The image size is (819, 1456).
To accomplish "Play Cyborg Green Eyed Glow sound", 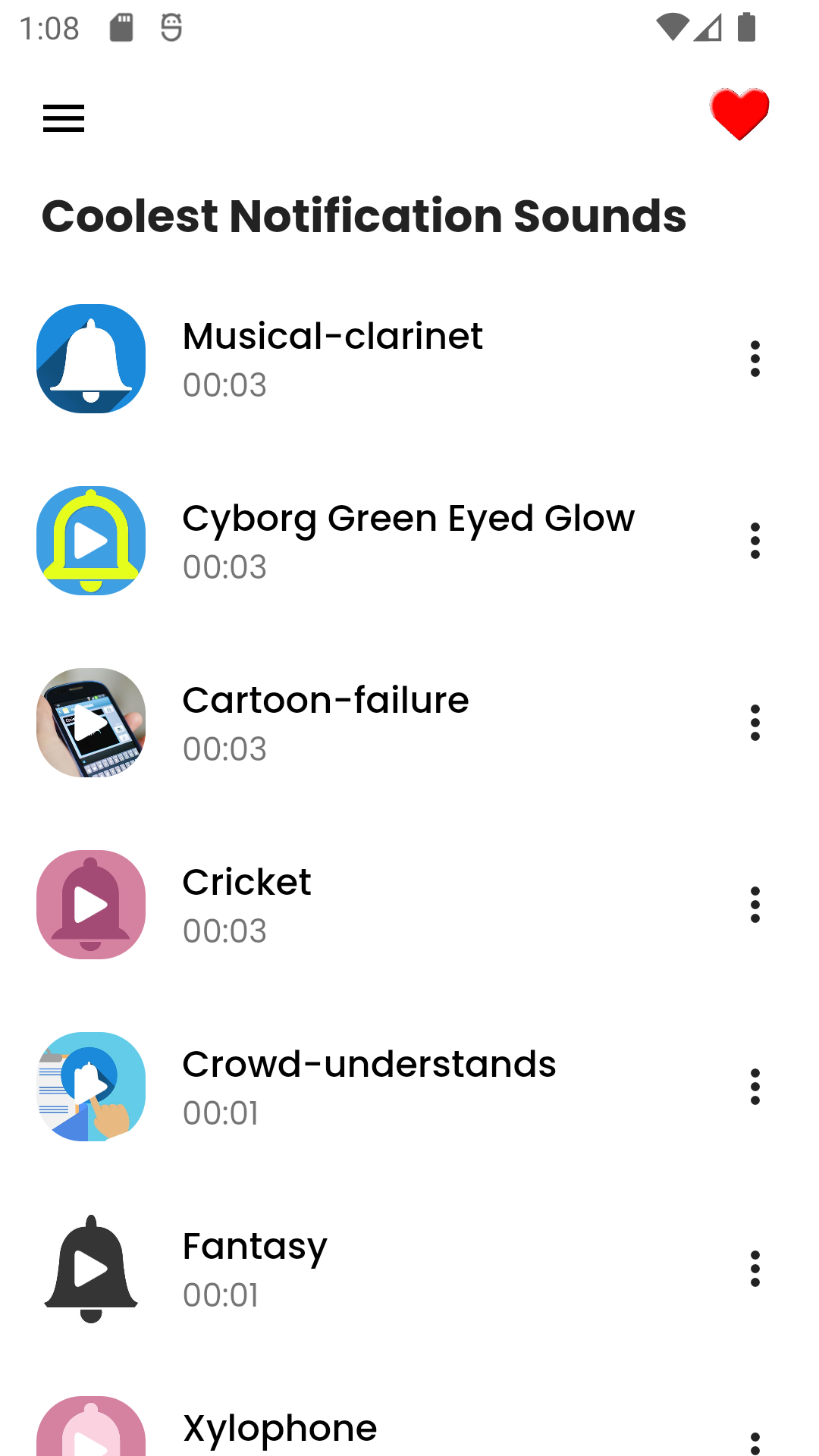I will point(91,541).
